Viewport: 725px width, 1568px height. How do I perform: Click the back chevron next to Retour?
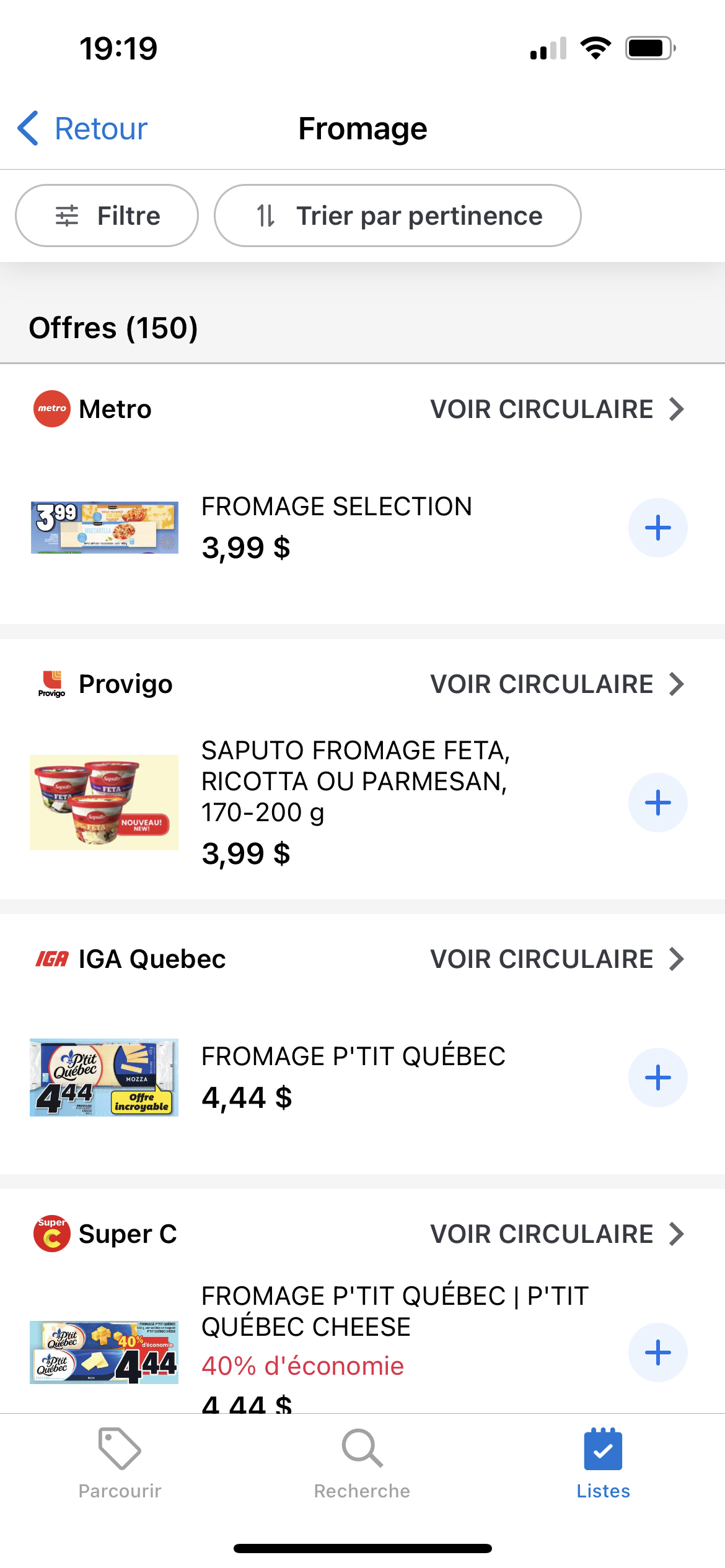coord(27,128)
